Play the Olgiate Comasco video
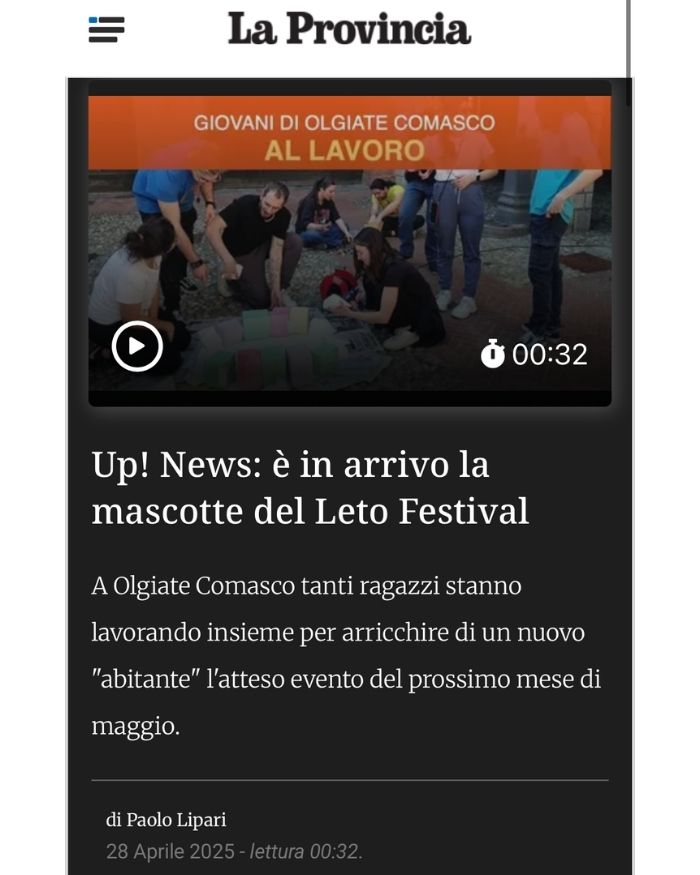Screen dimensions: 700x875 point(137,347)
